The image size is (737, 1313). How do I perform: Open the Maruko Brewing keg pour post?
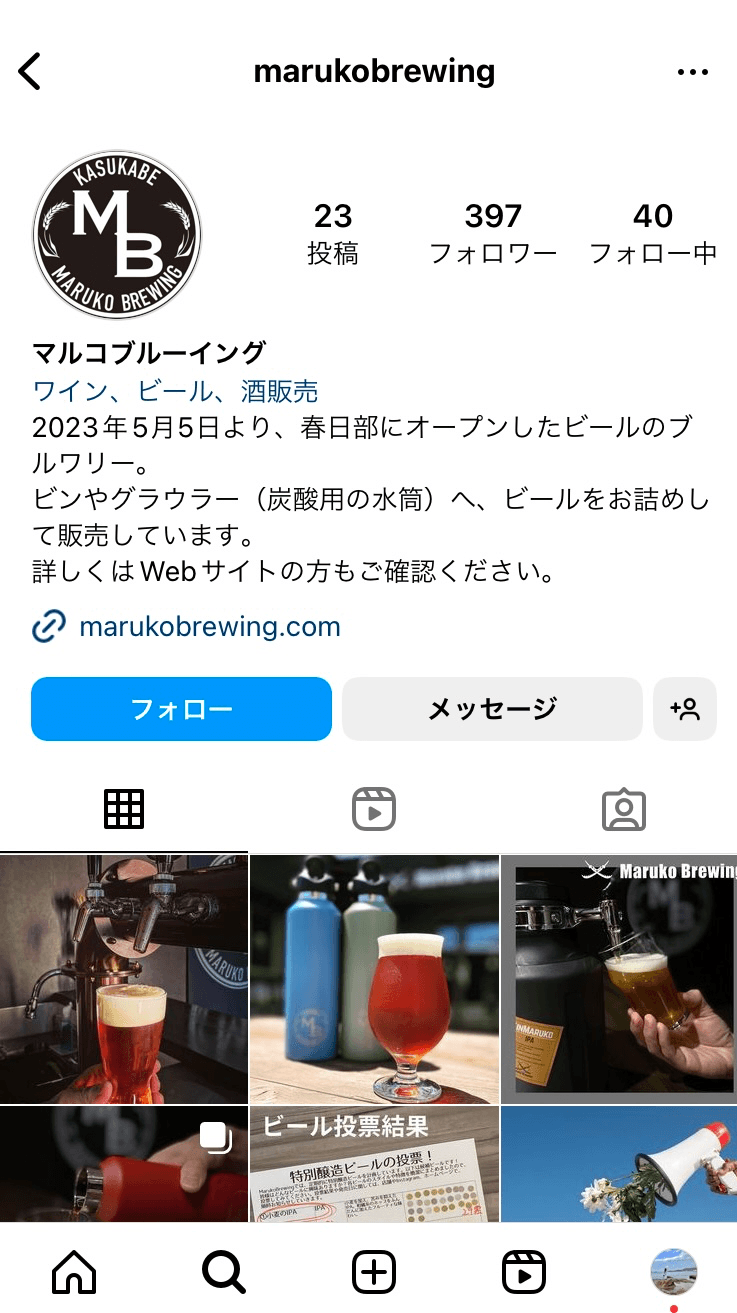619,978
